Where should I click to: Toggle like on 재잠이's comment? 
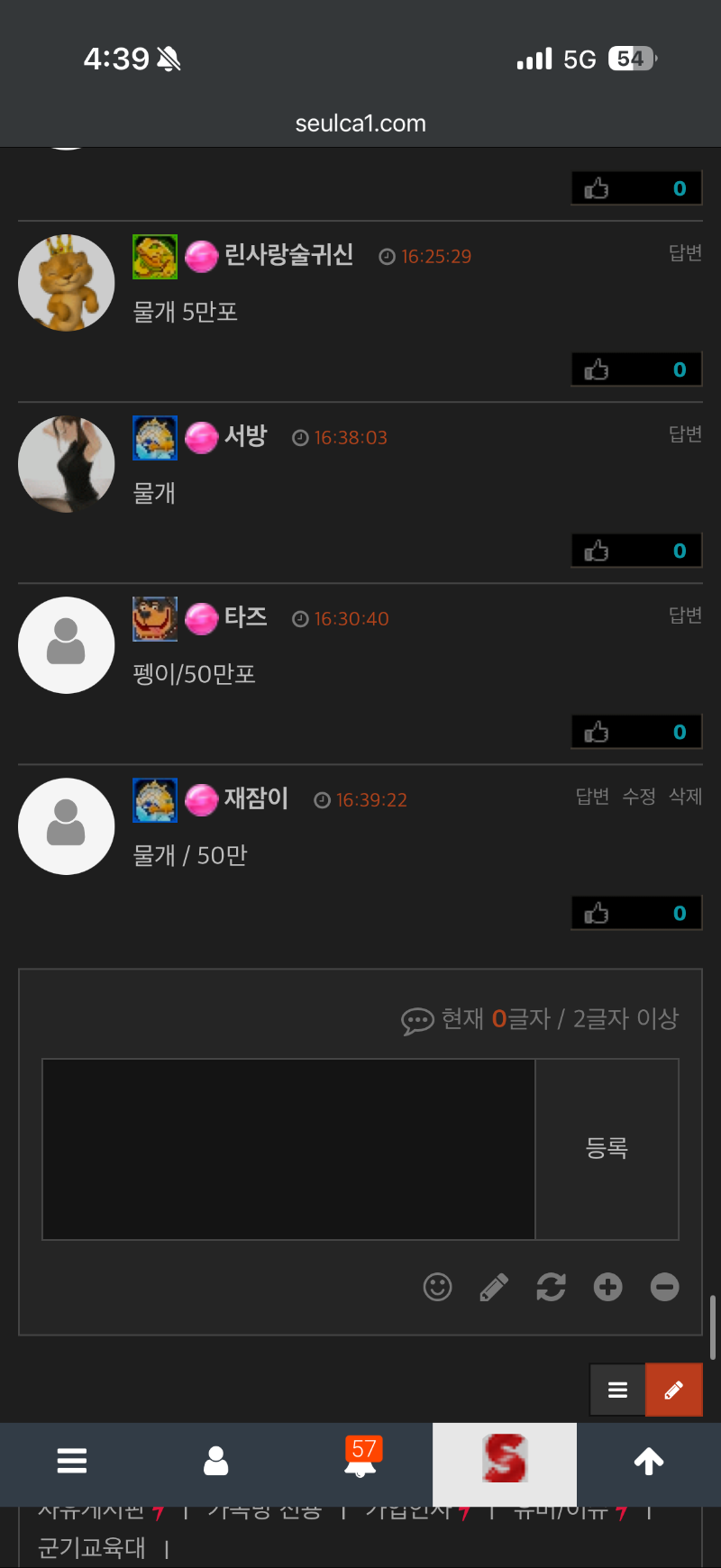coord(636,912)
